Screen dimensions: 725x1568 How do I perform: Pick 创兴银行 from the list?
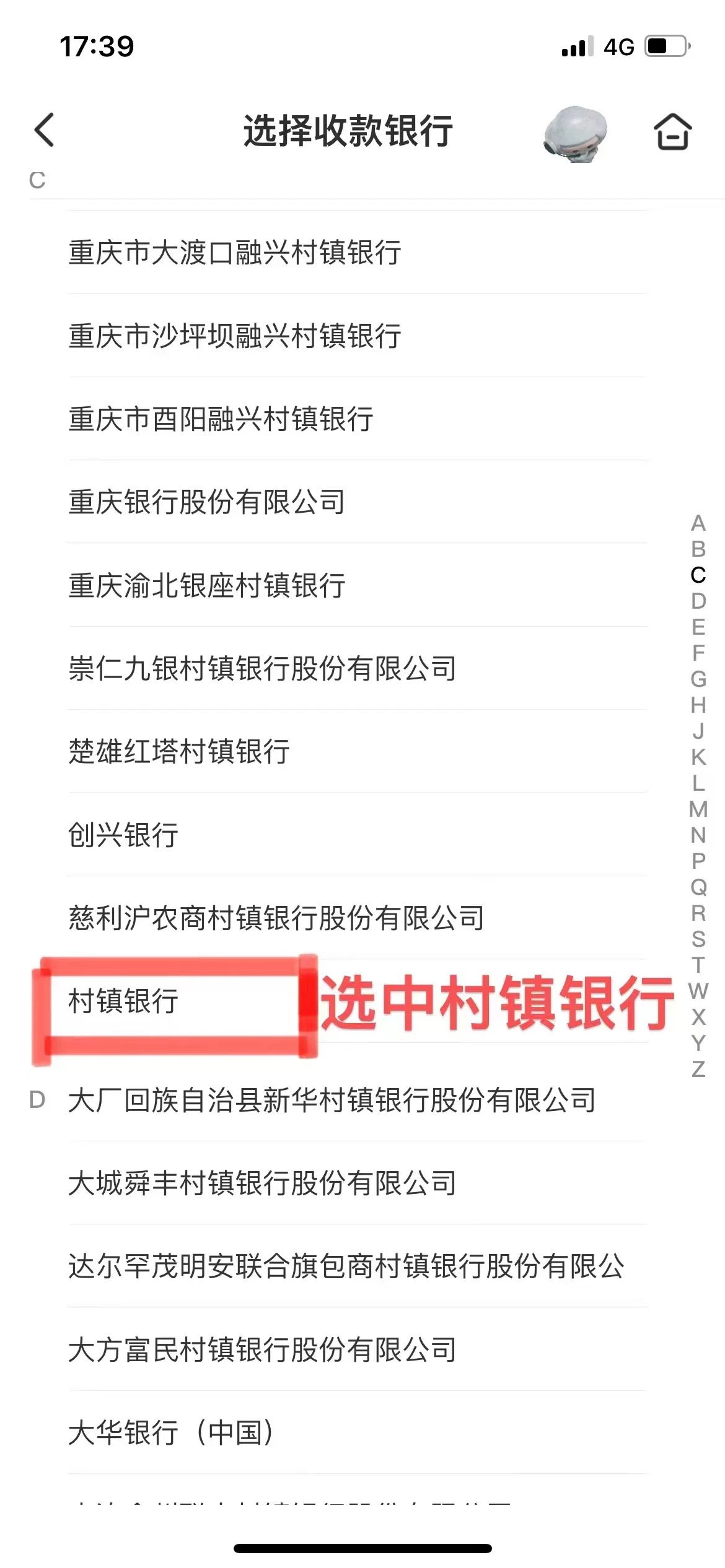123,835
